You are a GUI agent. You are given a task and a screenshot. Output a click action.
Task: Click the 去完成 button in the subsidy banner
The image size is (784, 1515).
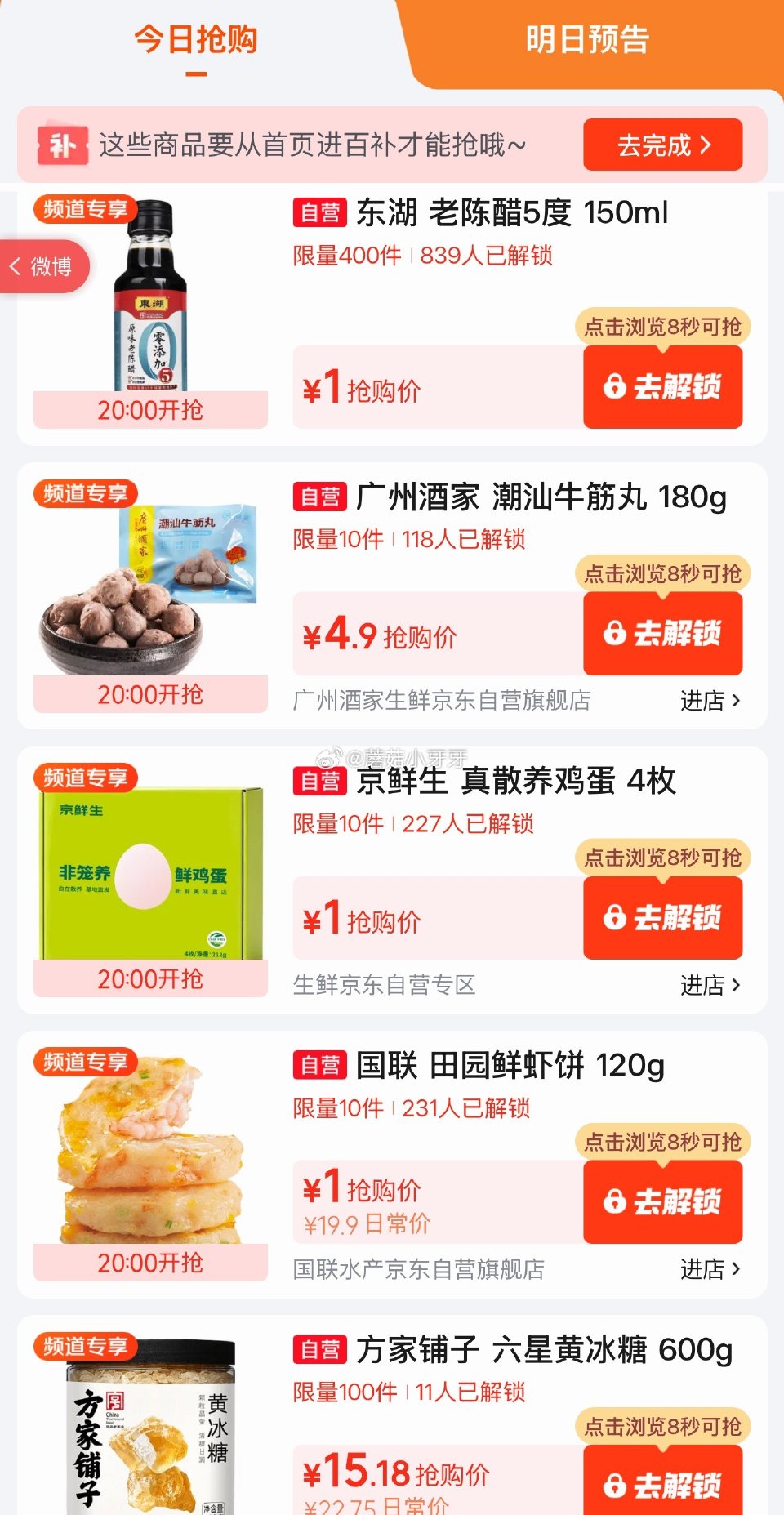point(663,145)
